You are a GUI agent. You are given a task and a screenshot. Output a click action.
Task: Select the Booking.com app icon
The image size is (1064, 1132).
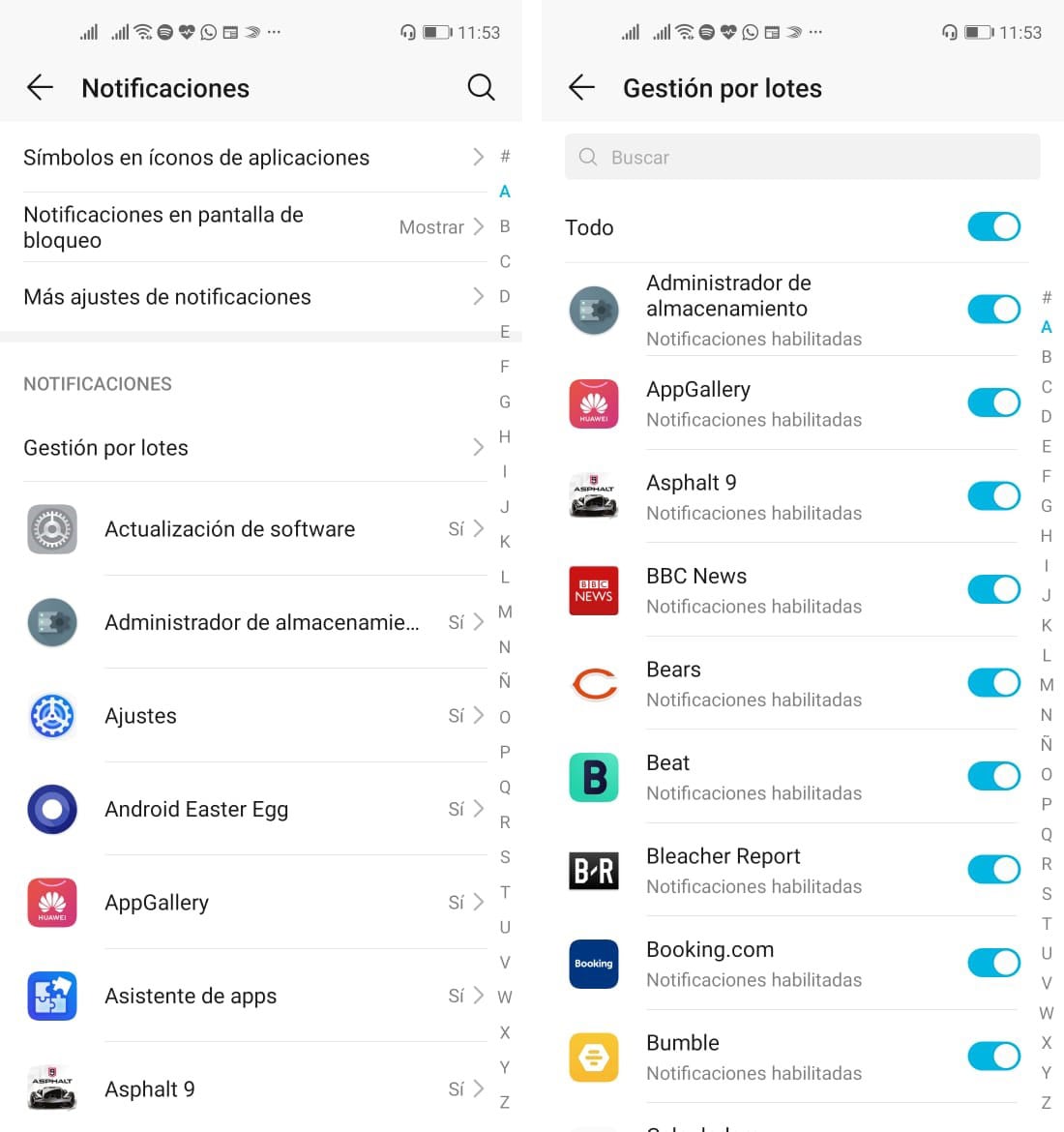593,964
